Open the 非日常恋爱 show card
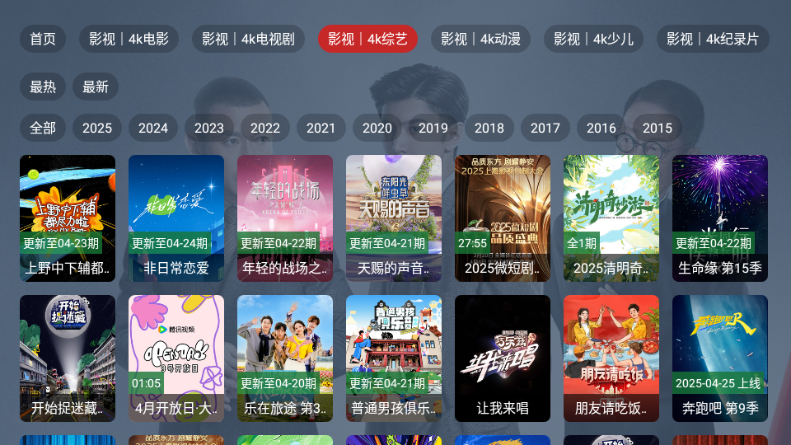This screenshot has width=791, height=445. click(x=176, y=217)
